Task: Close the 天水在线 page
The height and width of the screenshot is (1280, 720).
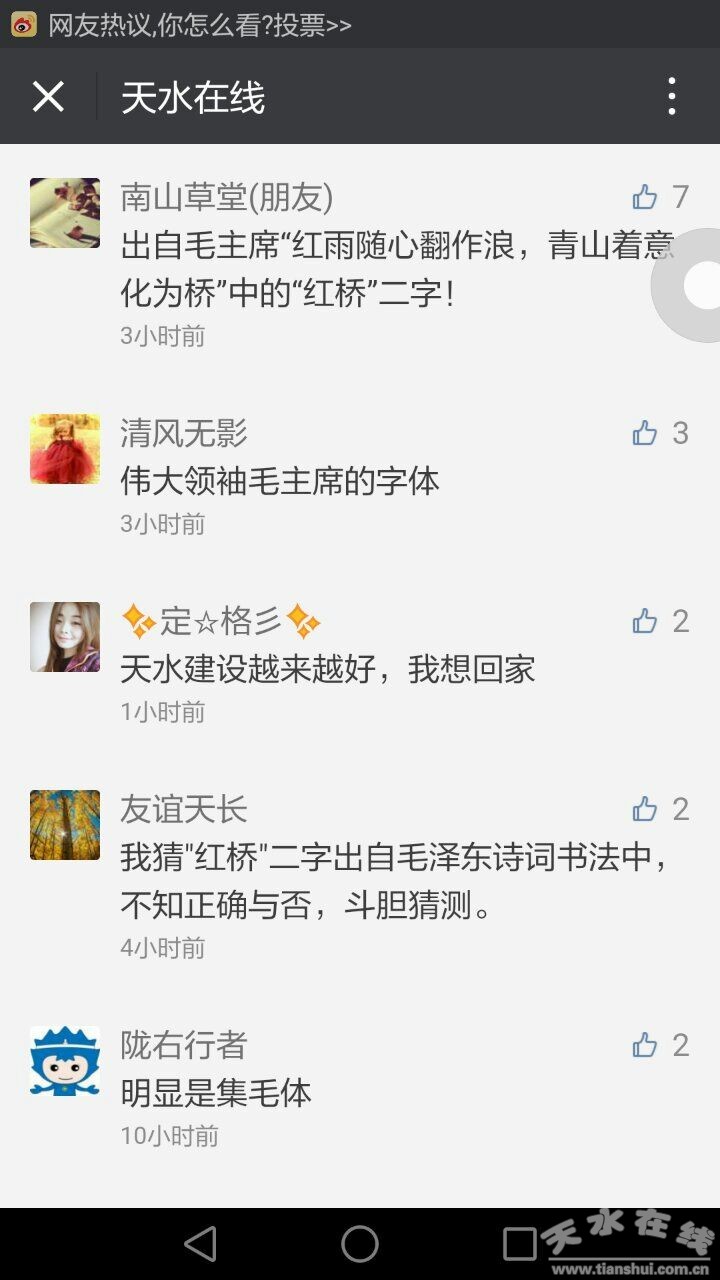Action: 48,97
